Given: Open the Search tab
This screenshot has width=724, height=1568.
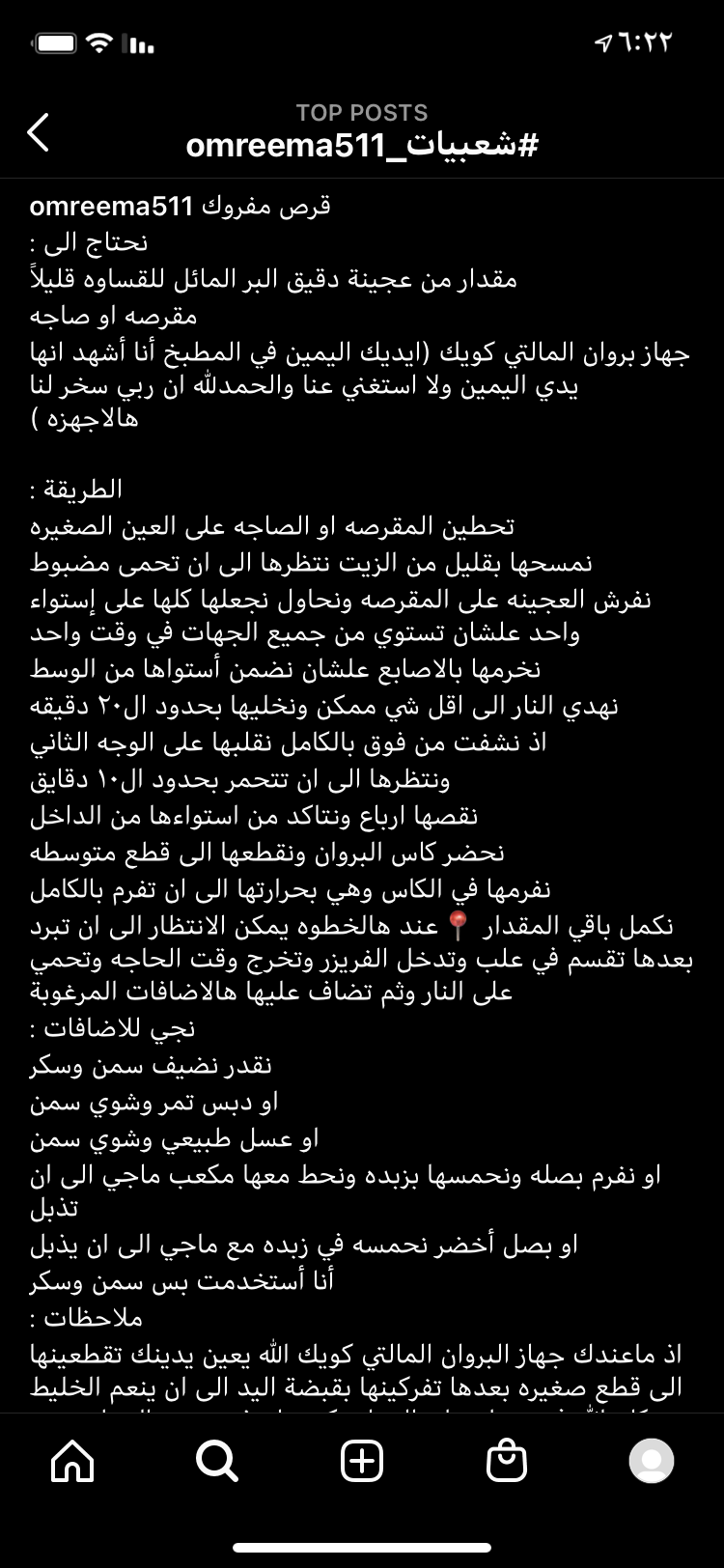Looking at the screenshot, I should pos(217,1461).
